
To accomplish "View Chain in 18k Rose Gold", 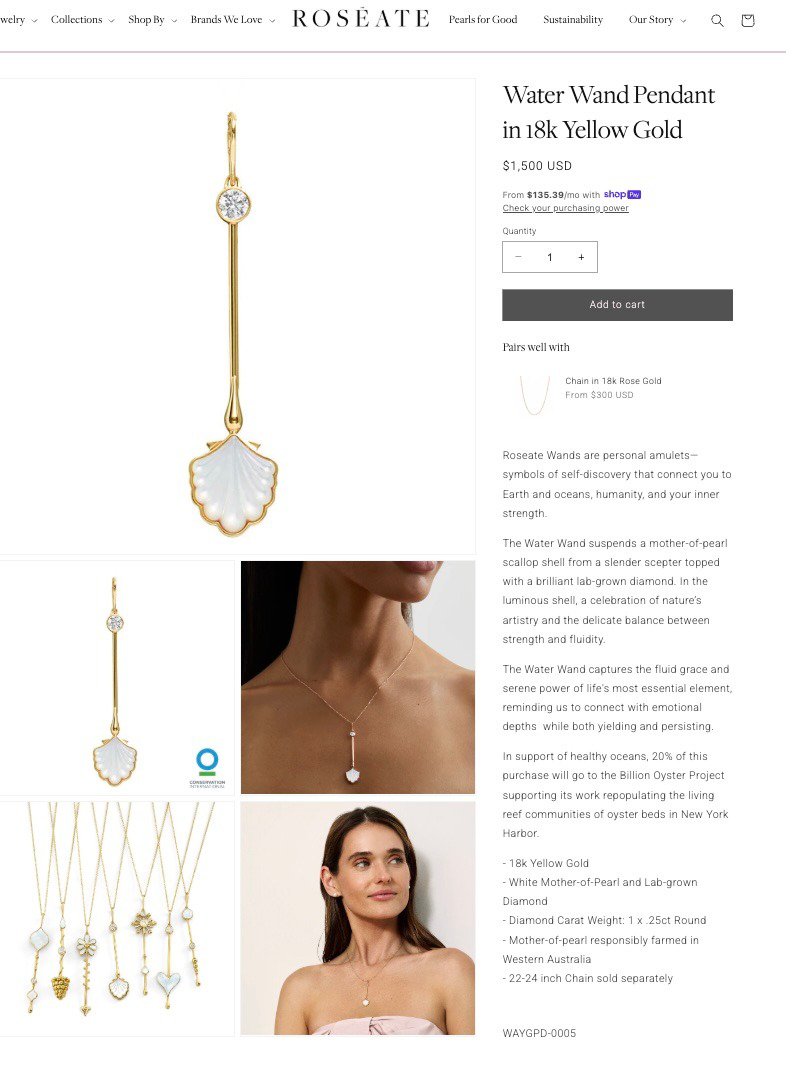I will click(x=613, y=381).
